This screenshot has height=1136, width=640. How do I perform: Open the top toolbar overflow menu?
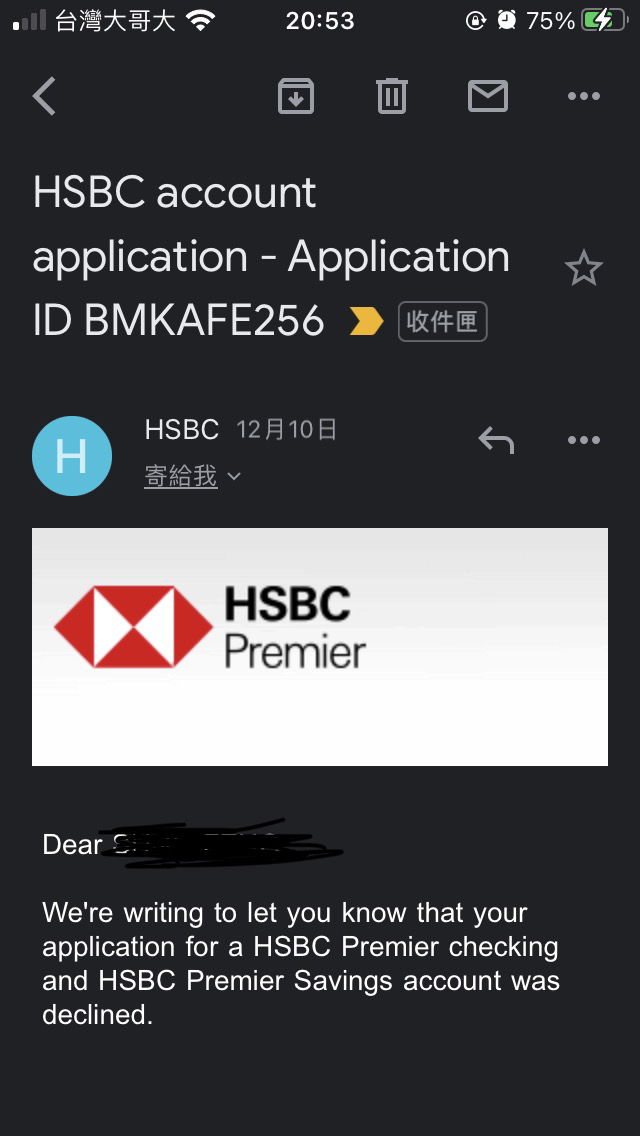(583, 96)
